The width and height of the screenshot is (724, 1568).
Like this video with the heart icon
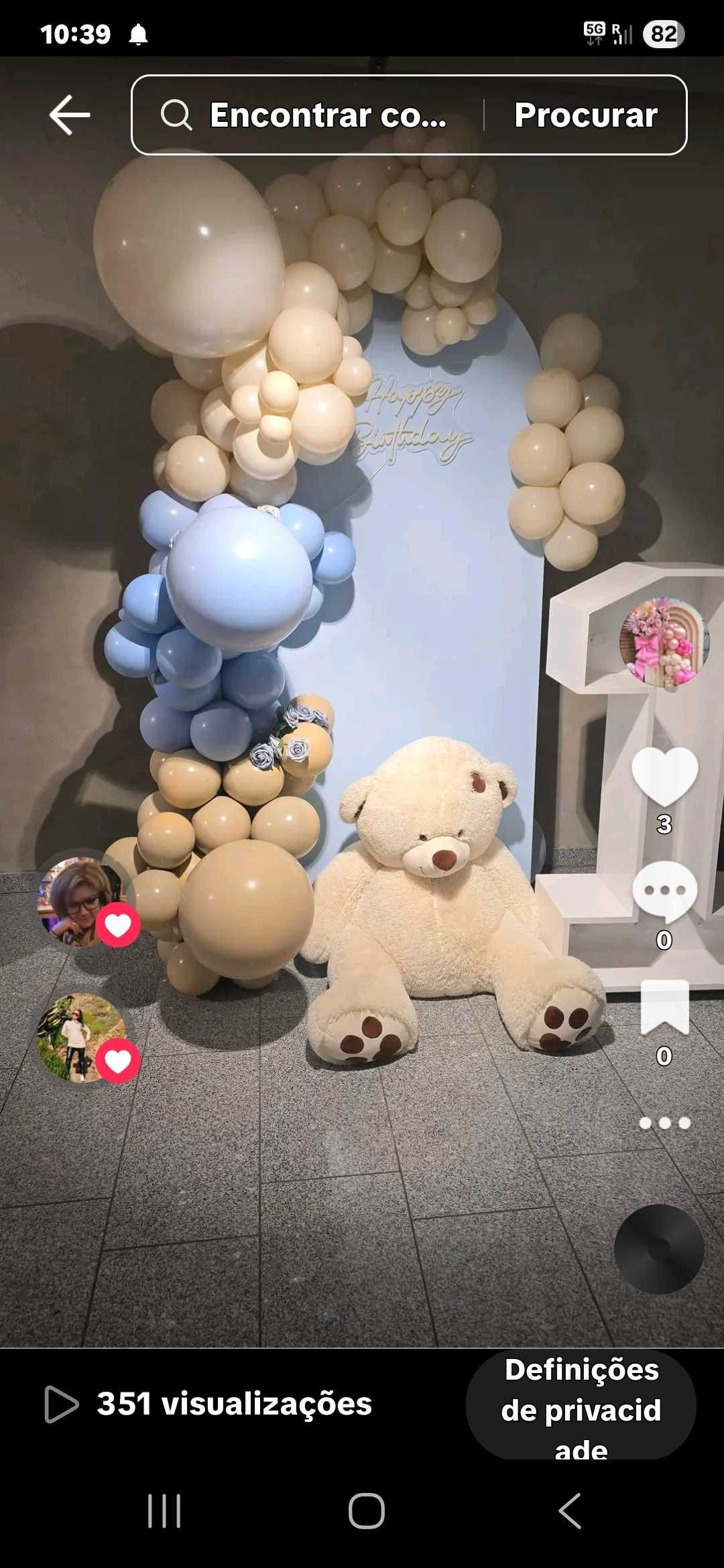664,775
